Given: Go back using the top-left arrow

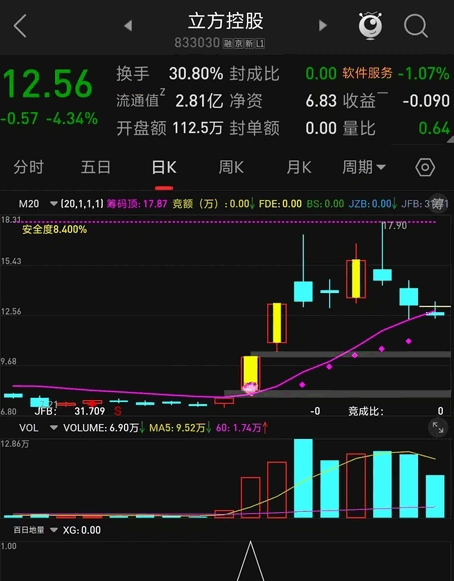Looking at the screenshot, I should (x=20, y=26).
